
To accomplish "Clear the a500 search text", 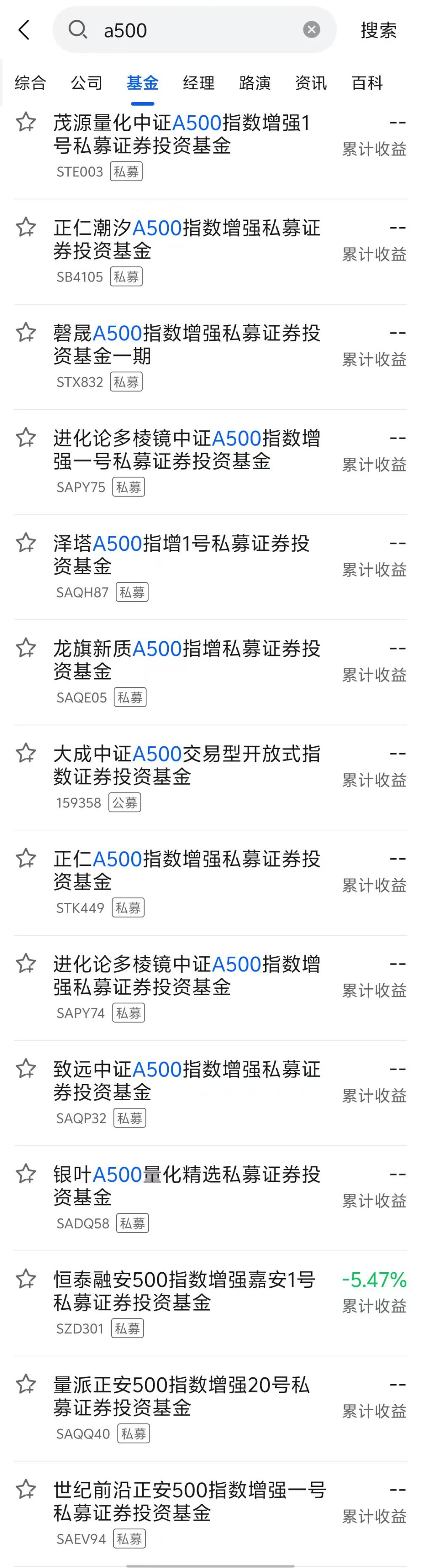I will coord(312,30).
